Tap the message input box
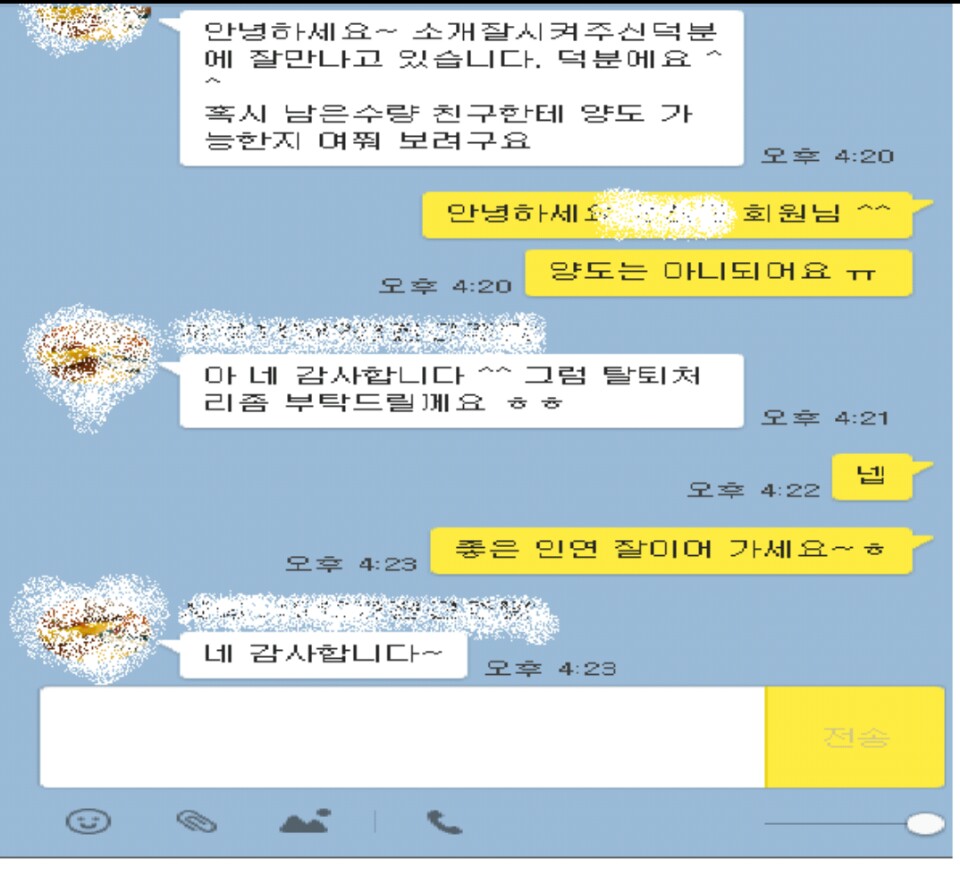Image resolution: width=960 pixels, height=869 pixels. click(x=400, y=737)
